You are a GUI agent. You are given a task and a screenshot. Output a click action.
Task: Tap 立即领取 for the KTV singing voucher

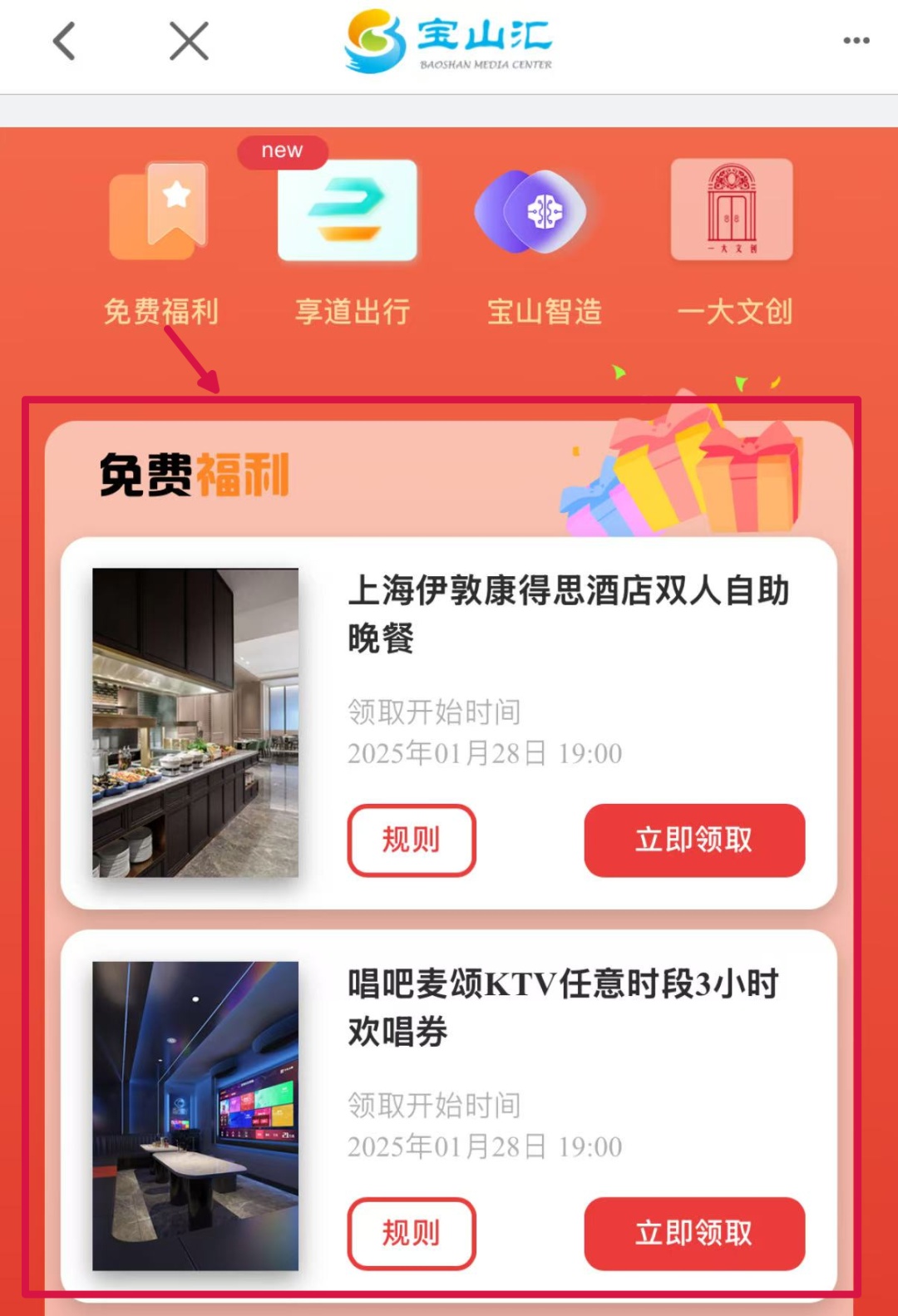click(693, 1233)
